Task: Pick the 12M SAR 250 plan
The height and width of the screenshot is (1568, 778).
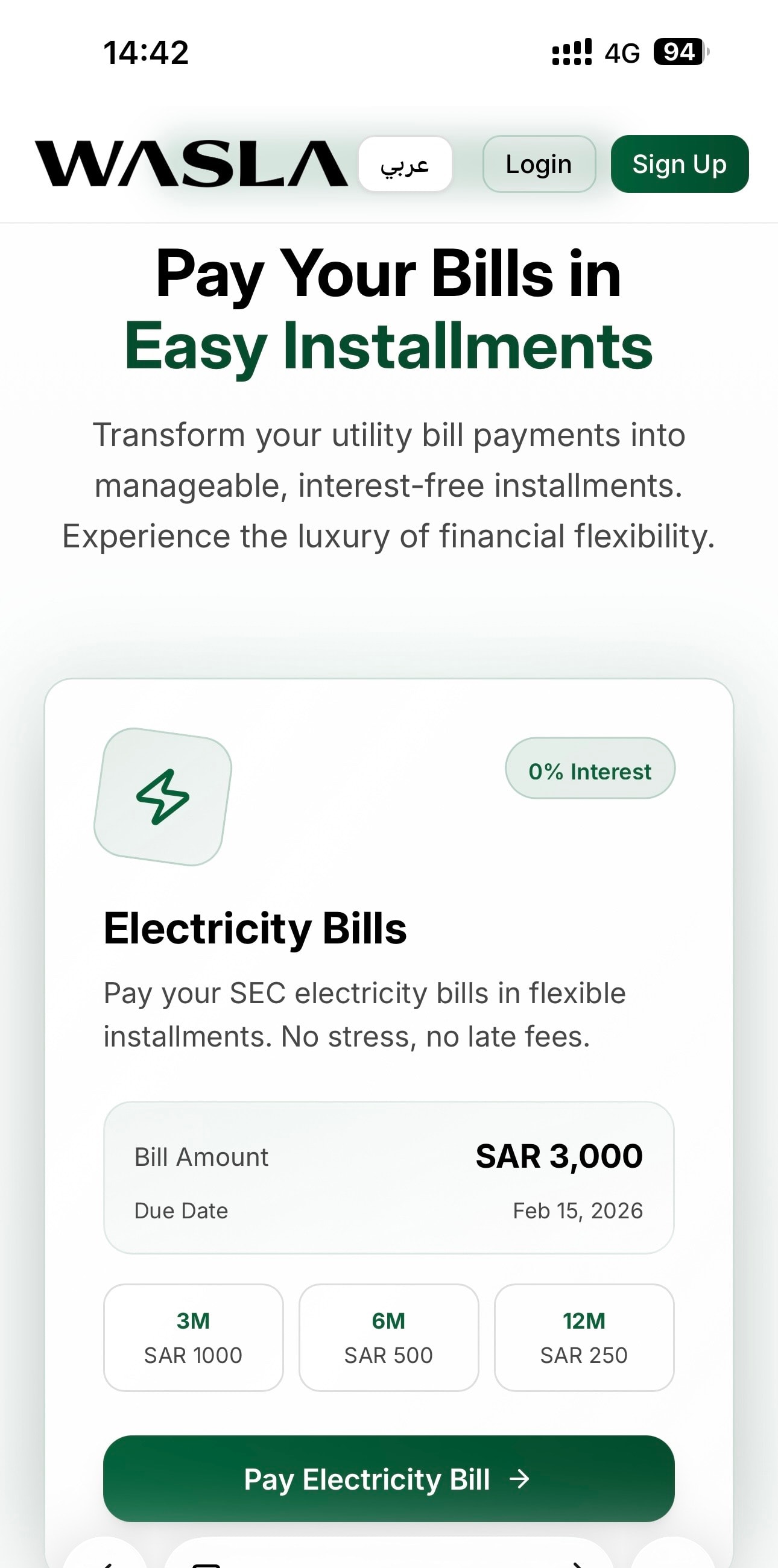Action: 583,1337
